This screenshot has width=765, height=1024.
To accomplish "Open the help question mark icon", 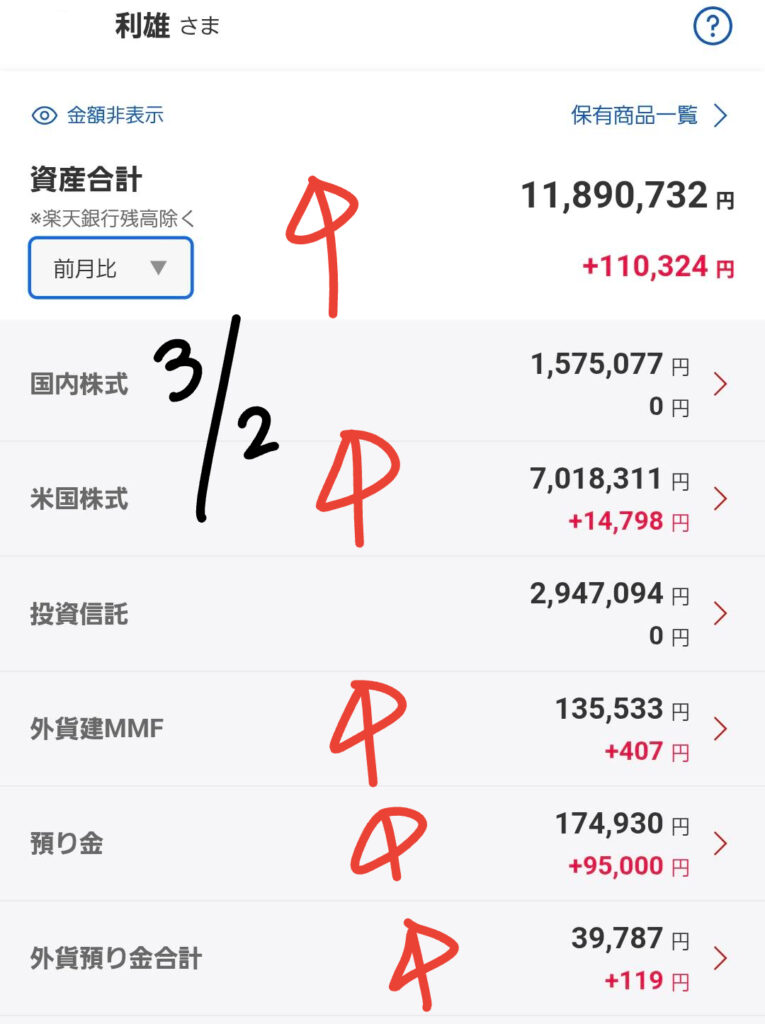I will tap(712, 27).
